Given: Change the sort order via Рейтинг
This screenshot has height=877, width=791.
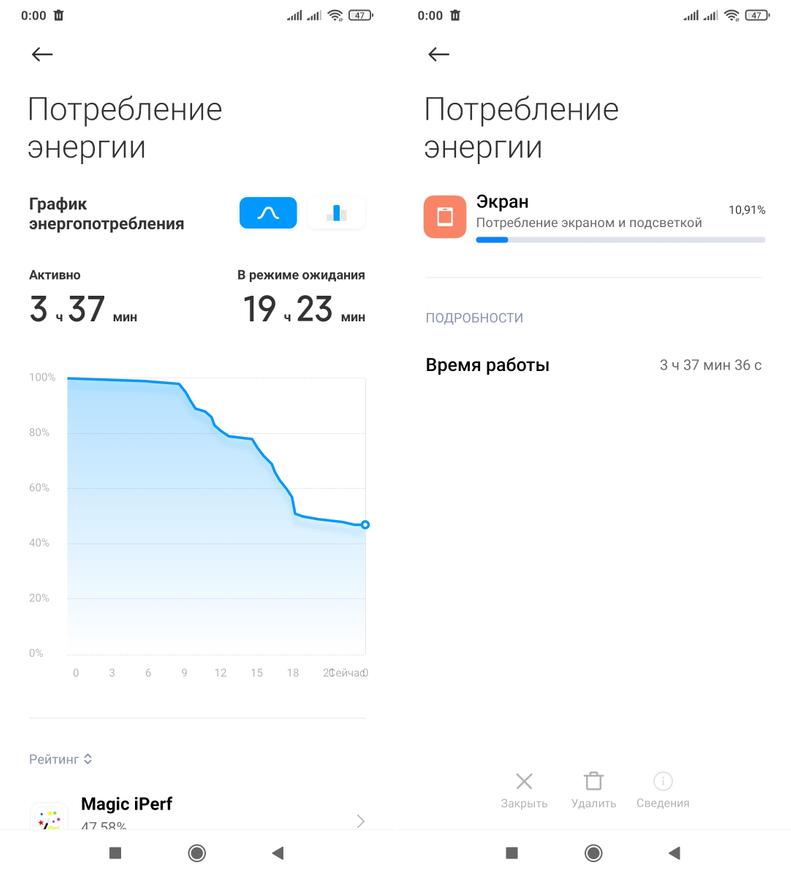Looking at the screenshot, I should tap(61, 759).
